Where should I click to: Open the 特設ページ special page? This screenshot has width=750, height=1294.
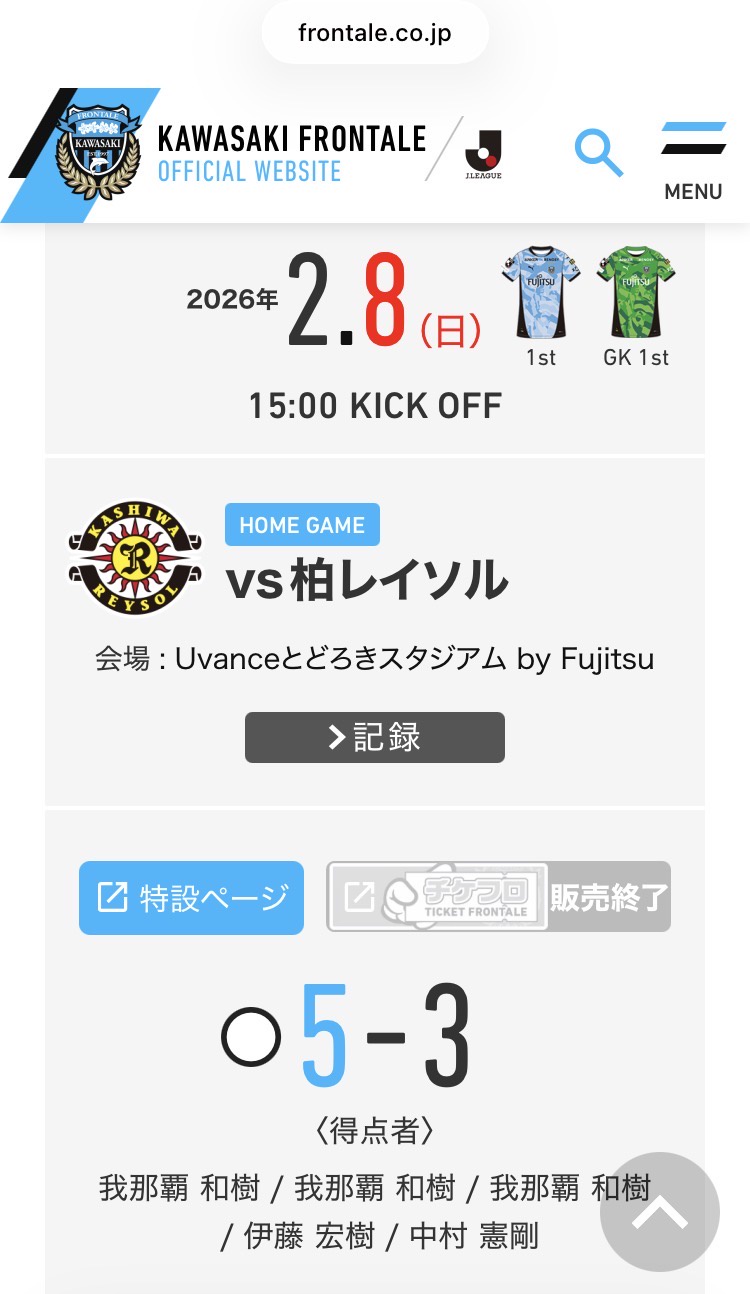(x=191, y=897)
